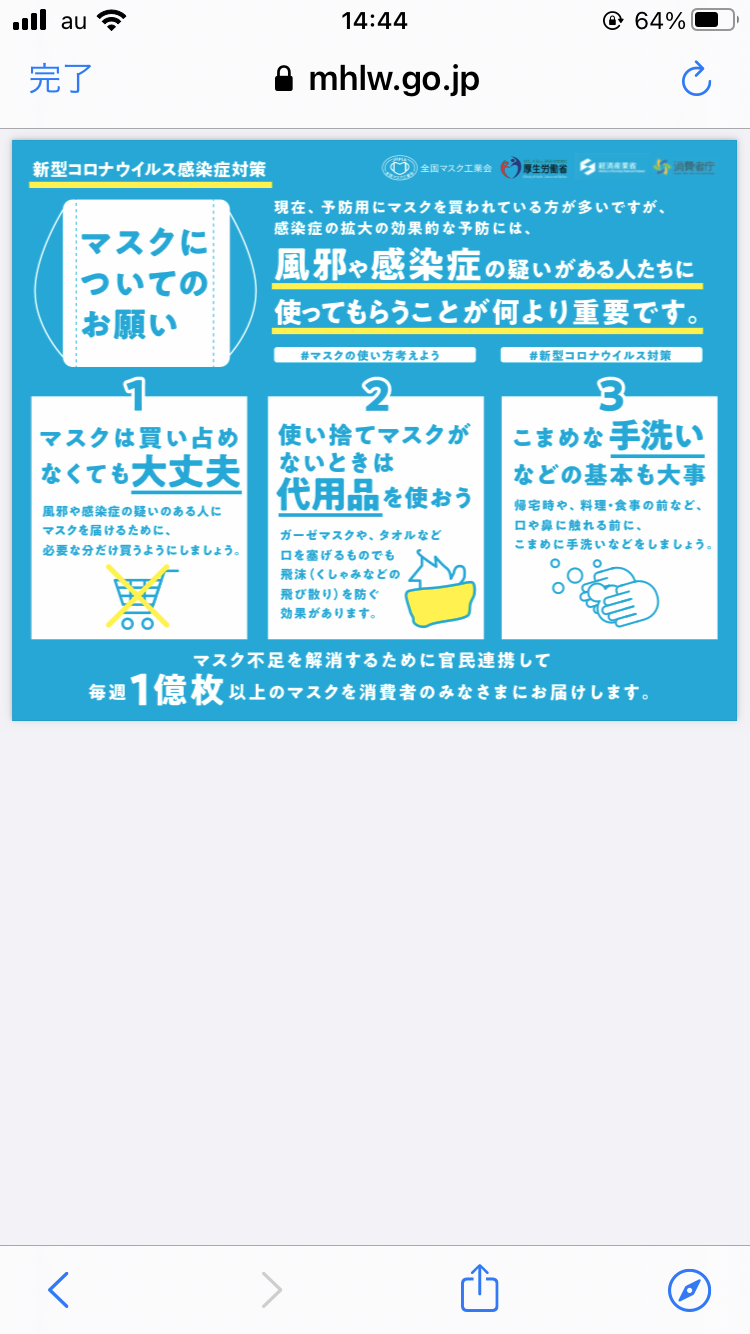Viewport: 750px width, 1334px height.
Task: Tap 完了 to close the browser view
Action: pyautogui.click(x=60, y=79)
